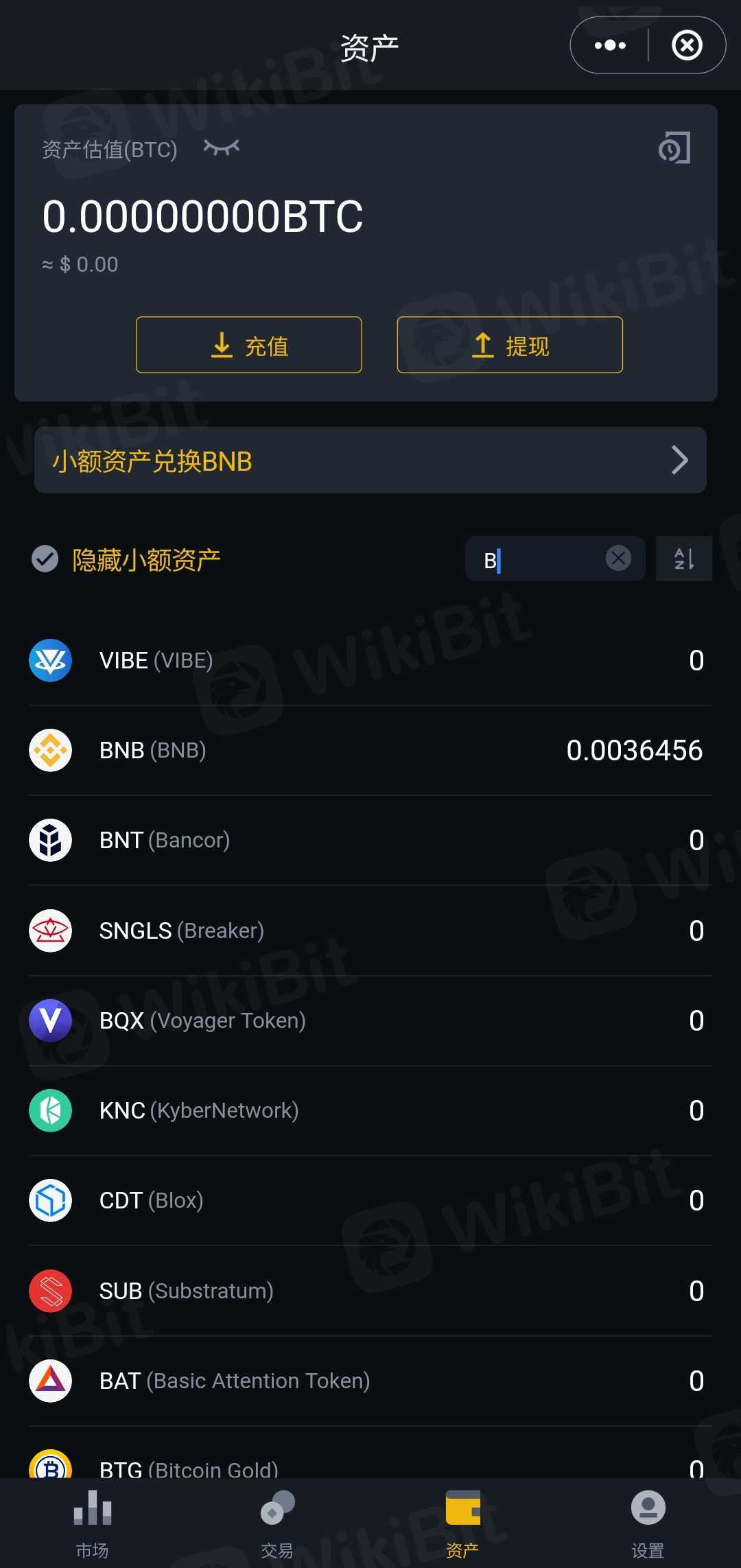
Task: Open the mini-program more options menu
Action: pos(610,45)
